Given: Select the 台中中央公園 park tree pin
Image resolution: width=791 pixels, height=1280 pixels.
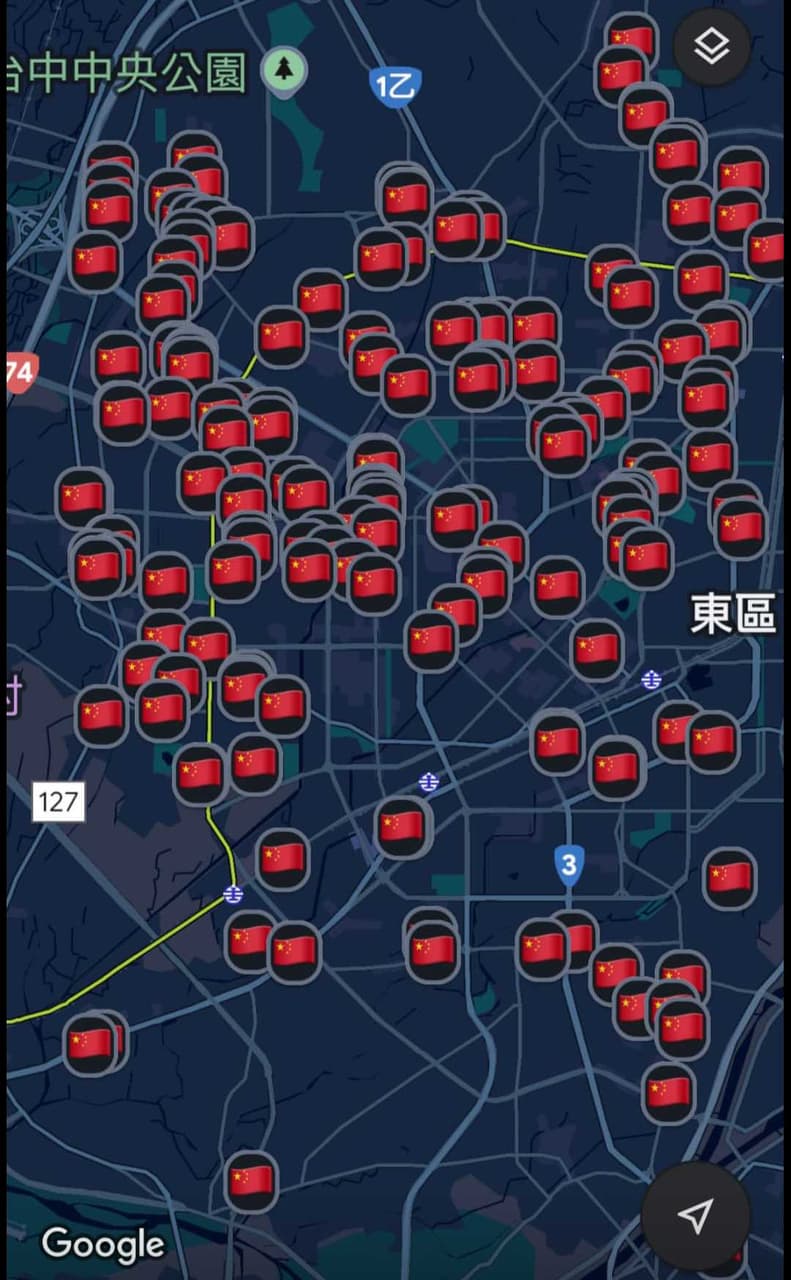Looking at the screenshot, I should click(285, 71).
